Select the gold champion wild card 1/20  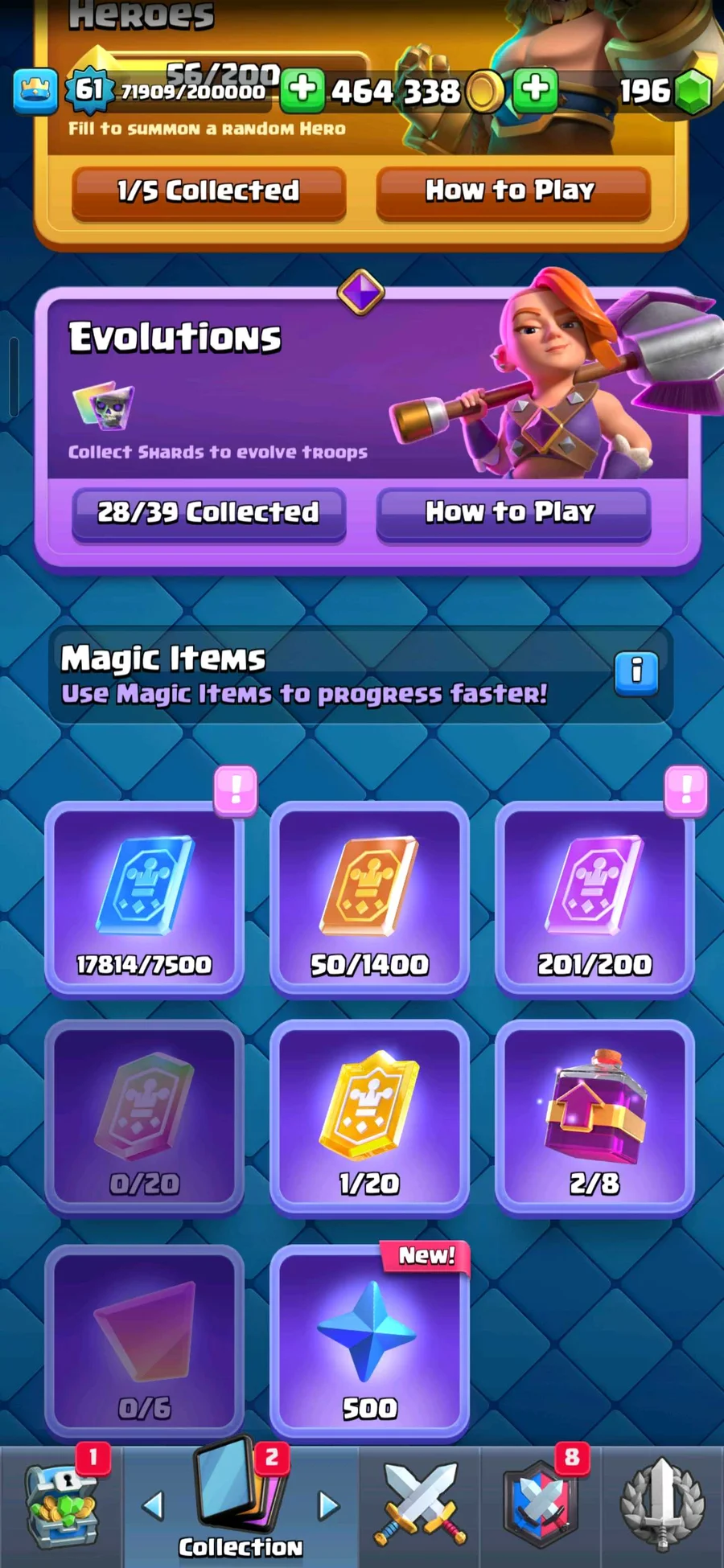coord(369,1118)
